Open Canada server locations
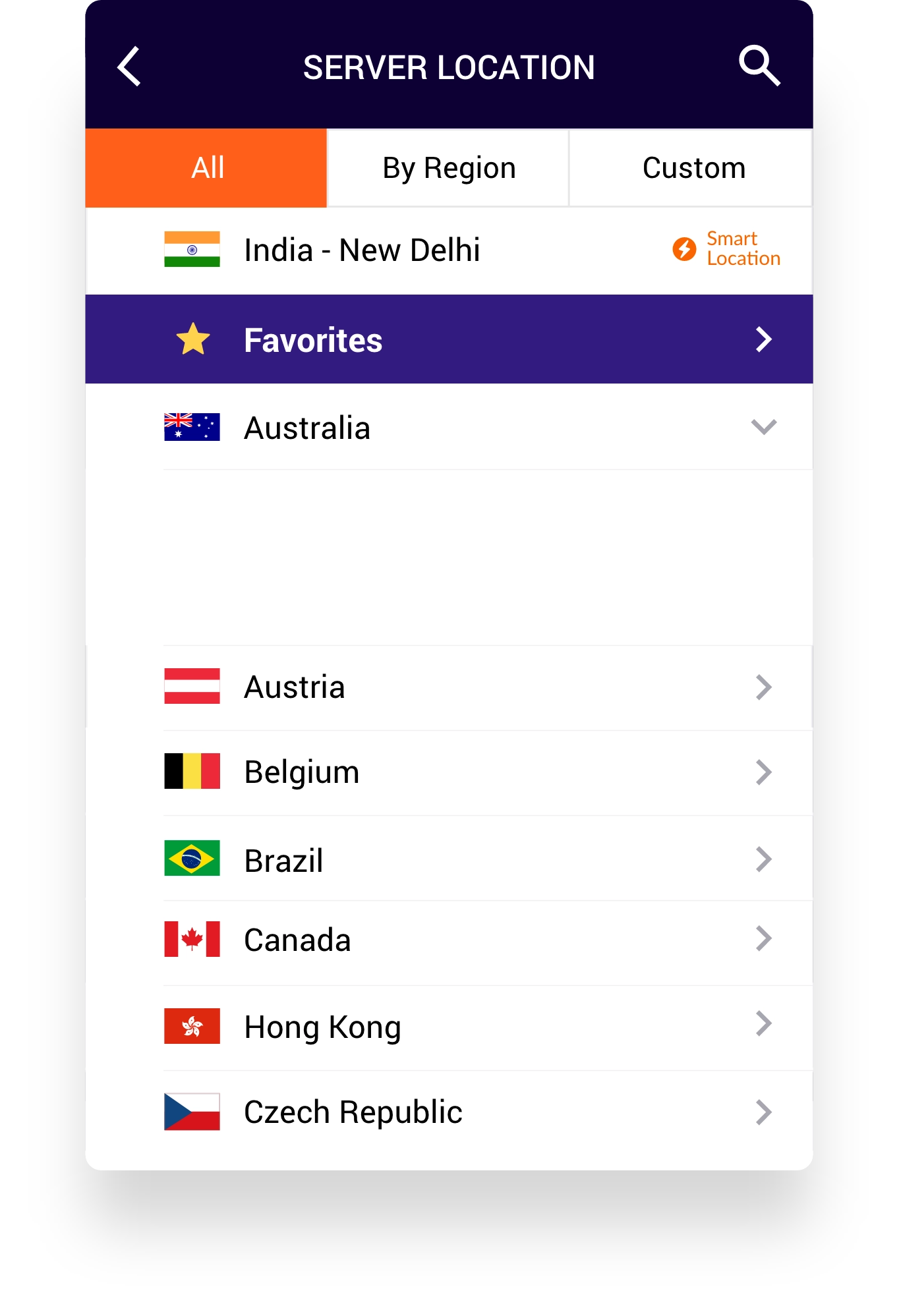 [448, 940]
